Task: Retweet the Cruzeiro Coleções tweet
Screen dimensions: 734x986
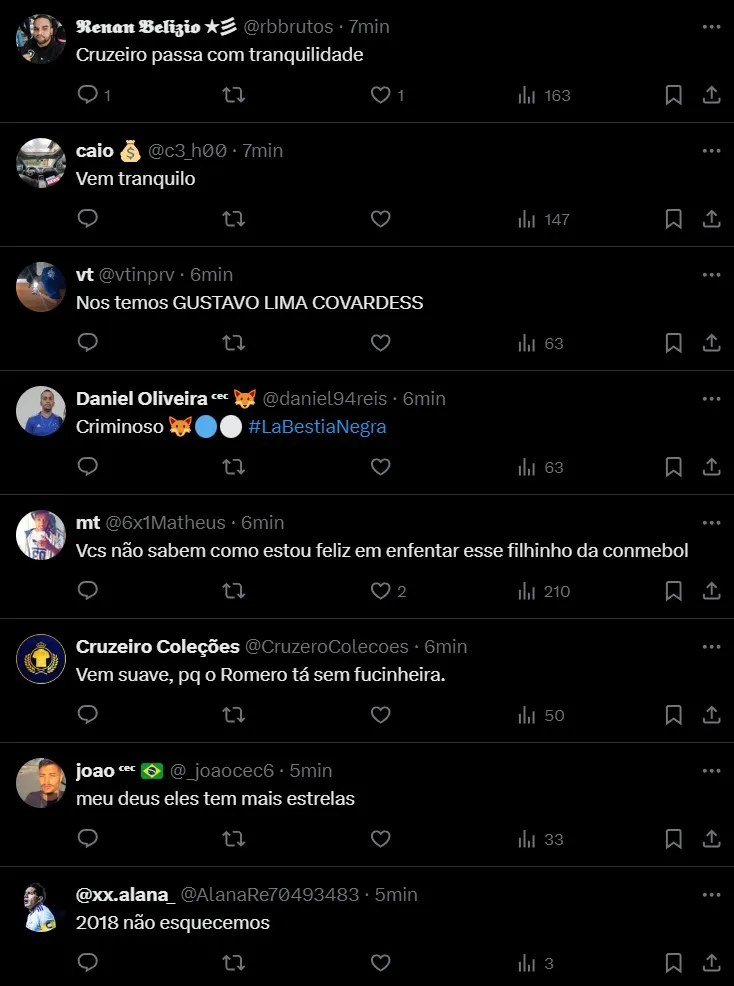Action: tap(233, 715)
